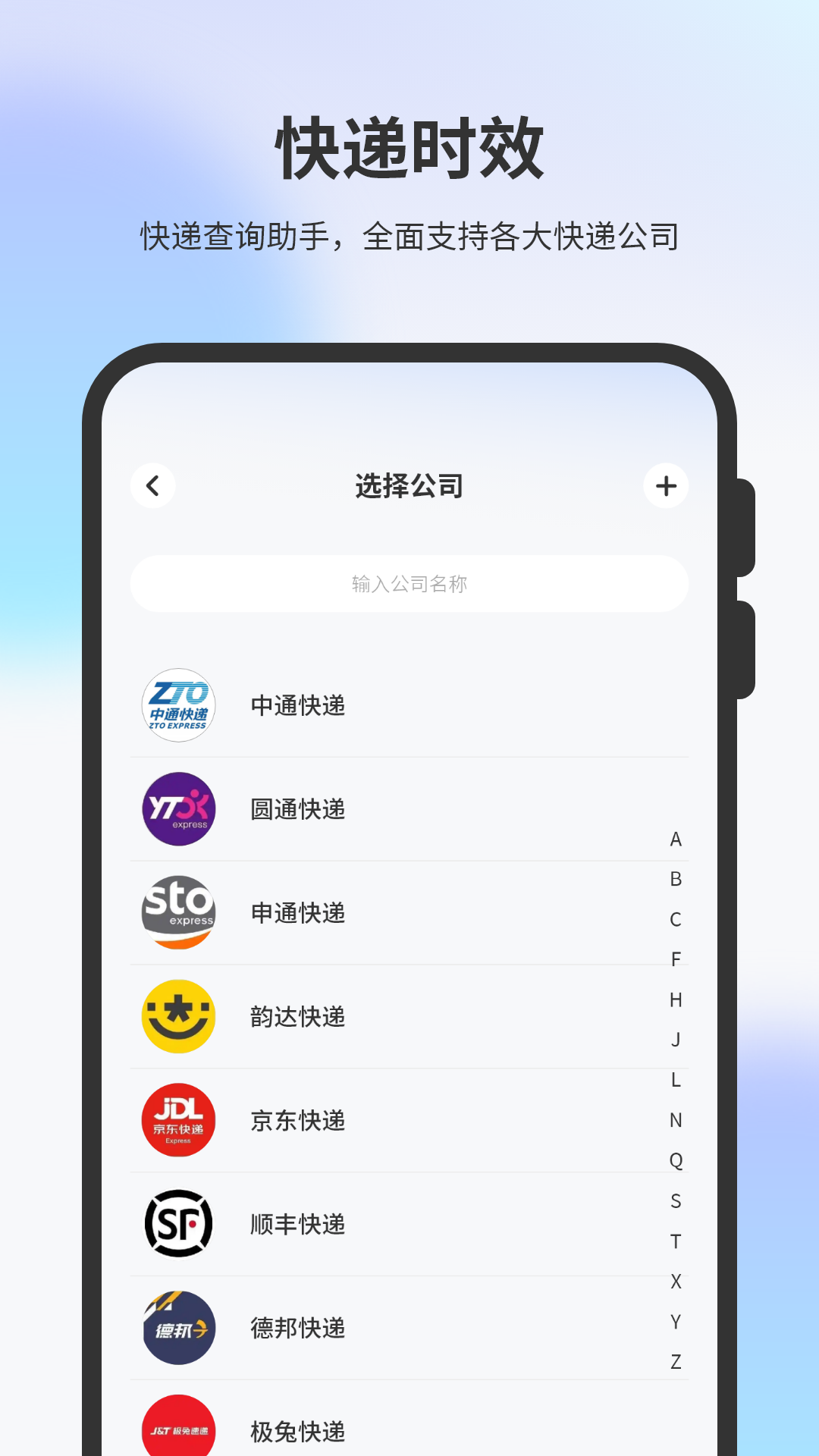Select the Yunda Express smiley logo
The image size is (819, 1456).
point(179,1017)
